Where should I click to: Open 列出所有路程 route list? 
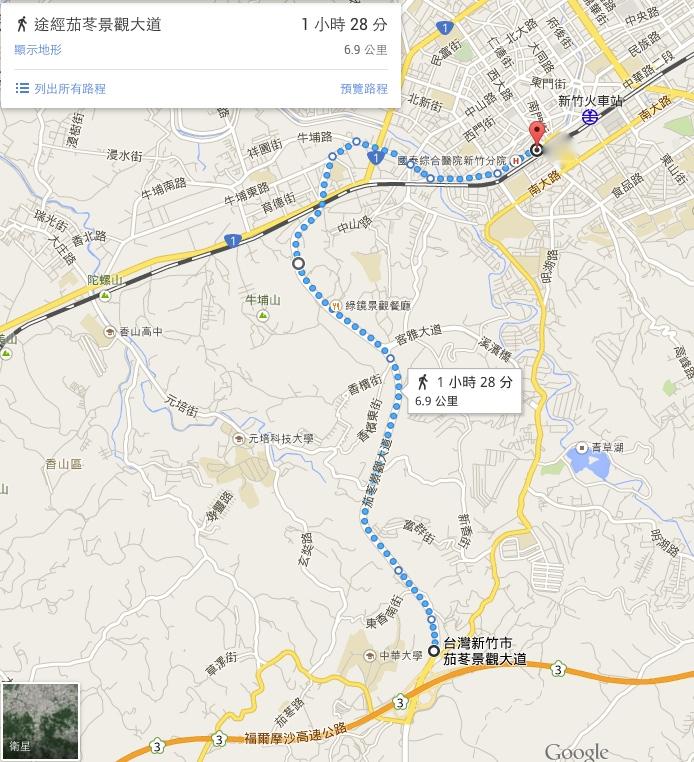tap(62, 89)
